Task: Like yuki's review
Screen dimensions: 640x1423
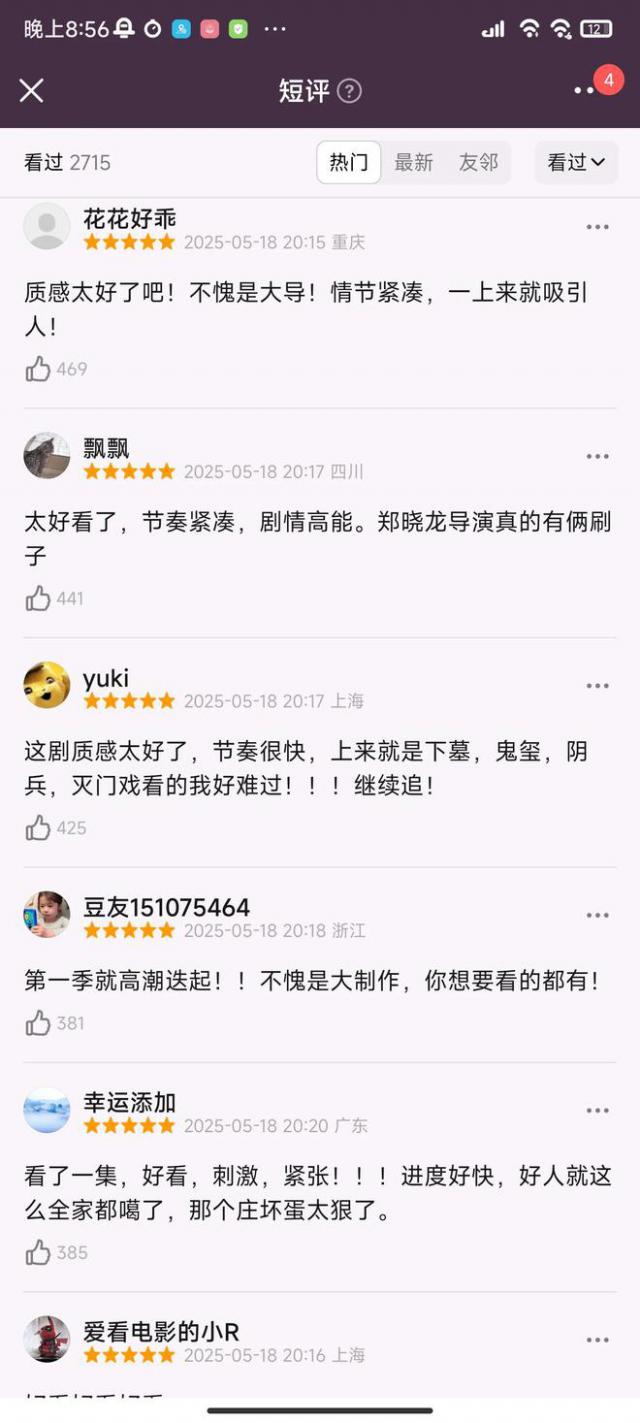Action: 38,828
